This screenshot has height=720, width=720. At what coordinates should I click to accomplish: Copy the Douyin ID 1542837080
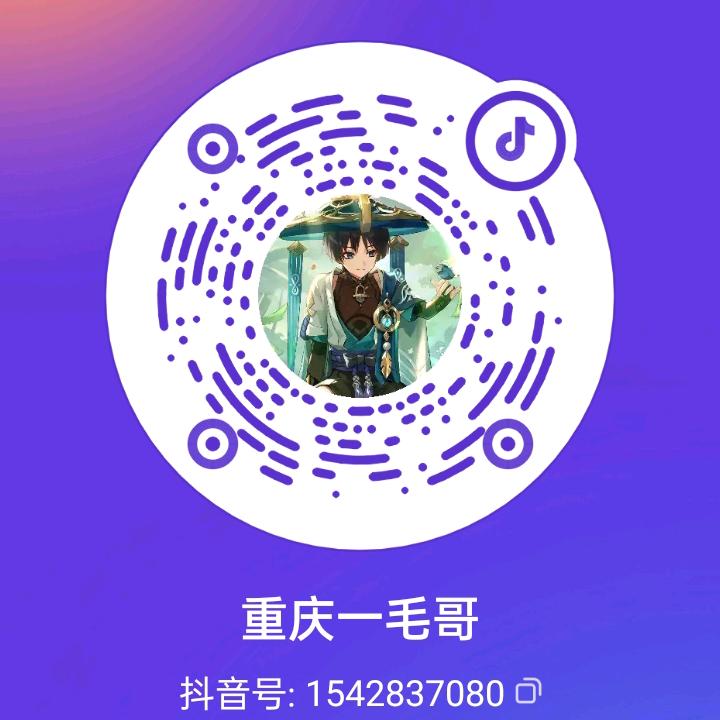[527, 690]
